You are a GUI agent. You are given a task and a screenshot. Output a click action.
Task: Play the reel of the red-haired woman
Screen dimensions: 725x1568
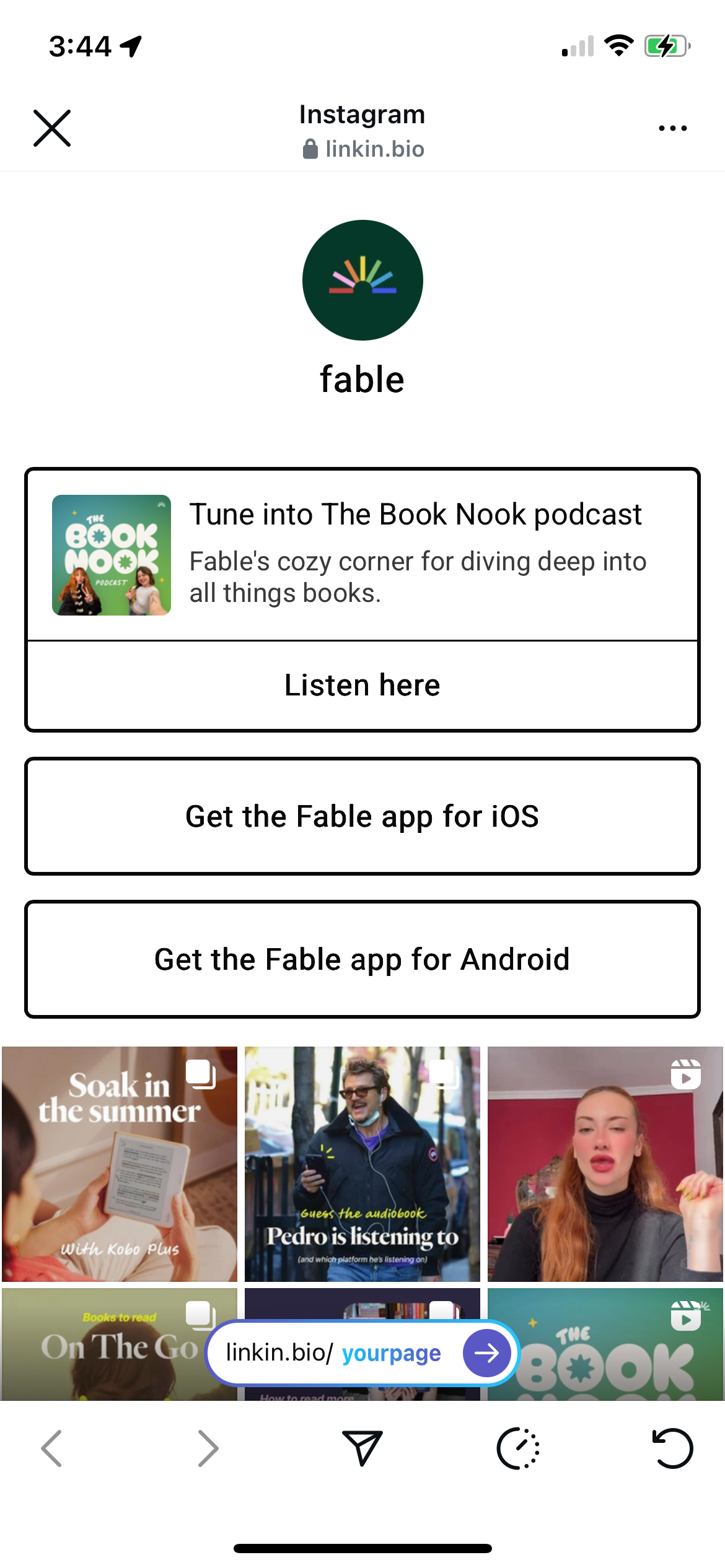(605, 1164)
